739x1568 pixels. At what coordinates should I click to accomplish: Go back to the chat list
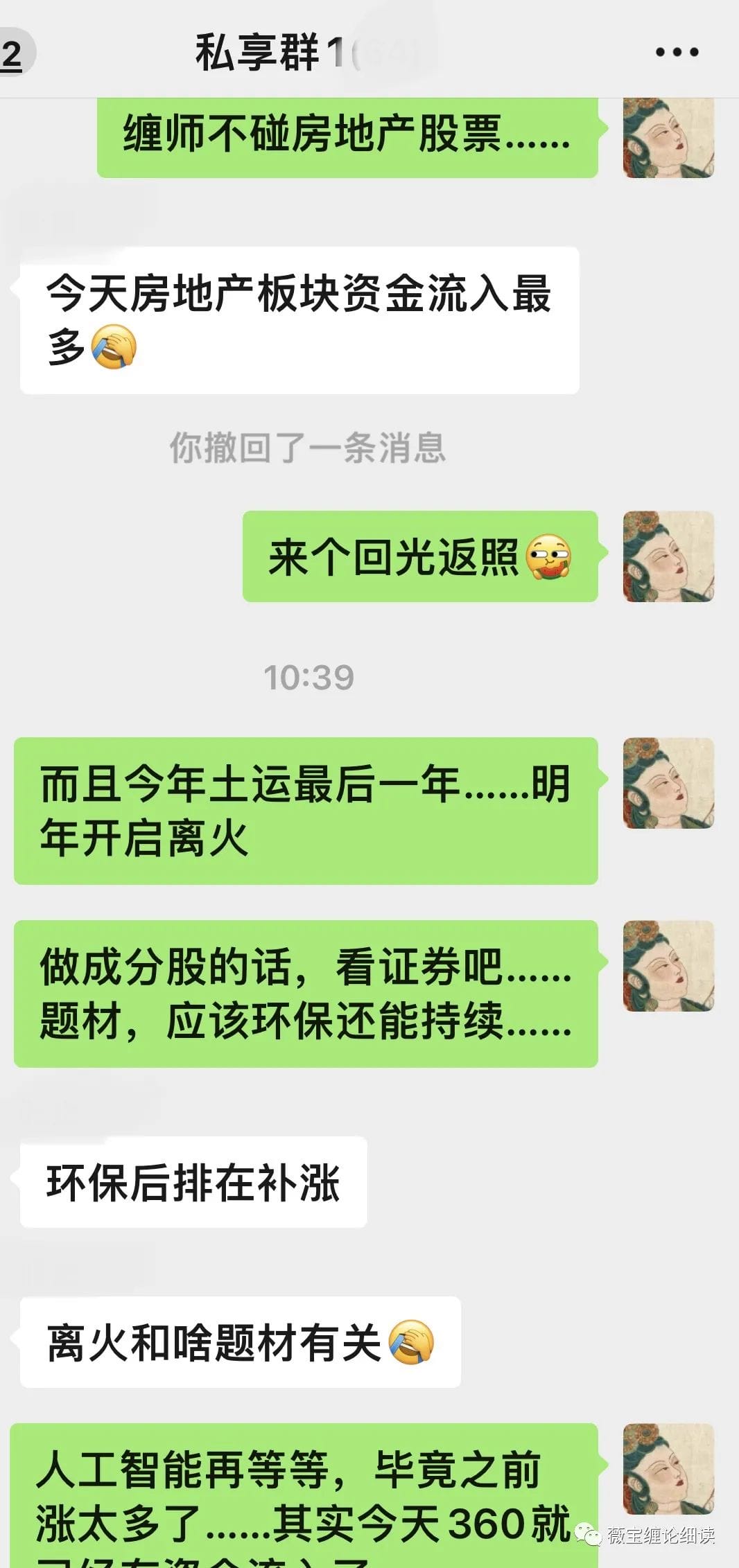14,53
